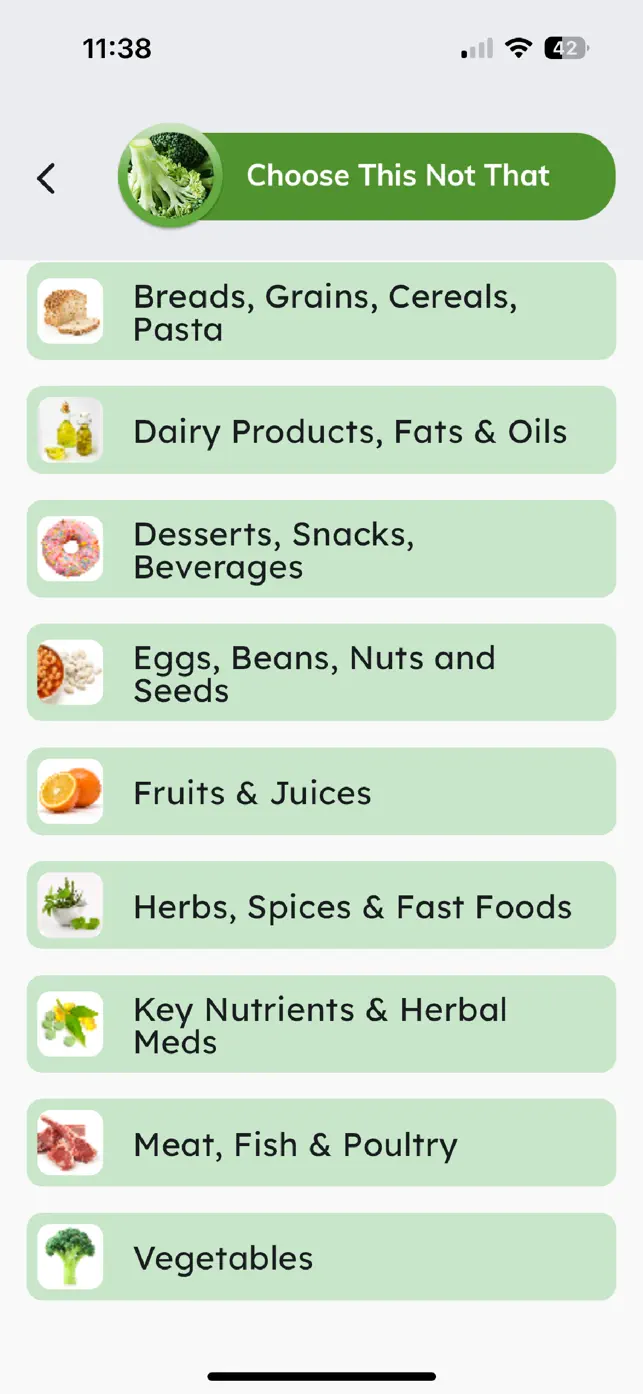Choose the Fruits & Juices category
This screenshot has height=1394, width=643.
click(321, 792)
